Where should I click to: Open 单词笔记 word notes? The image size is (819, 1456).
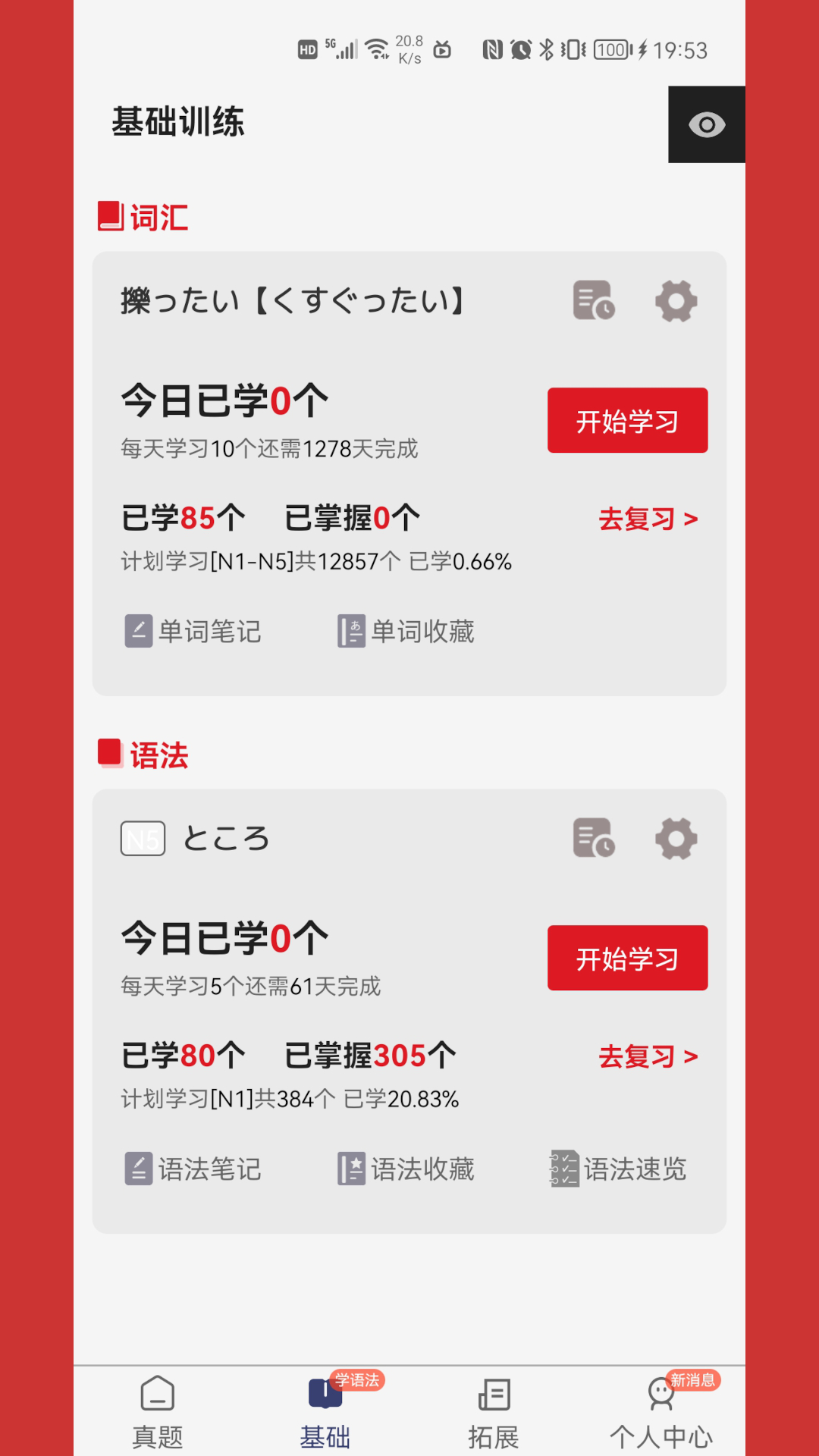tap(193, 631)
